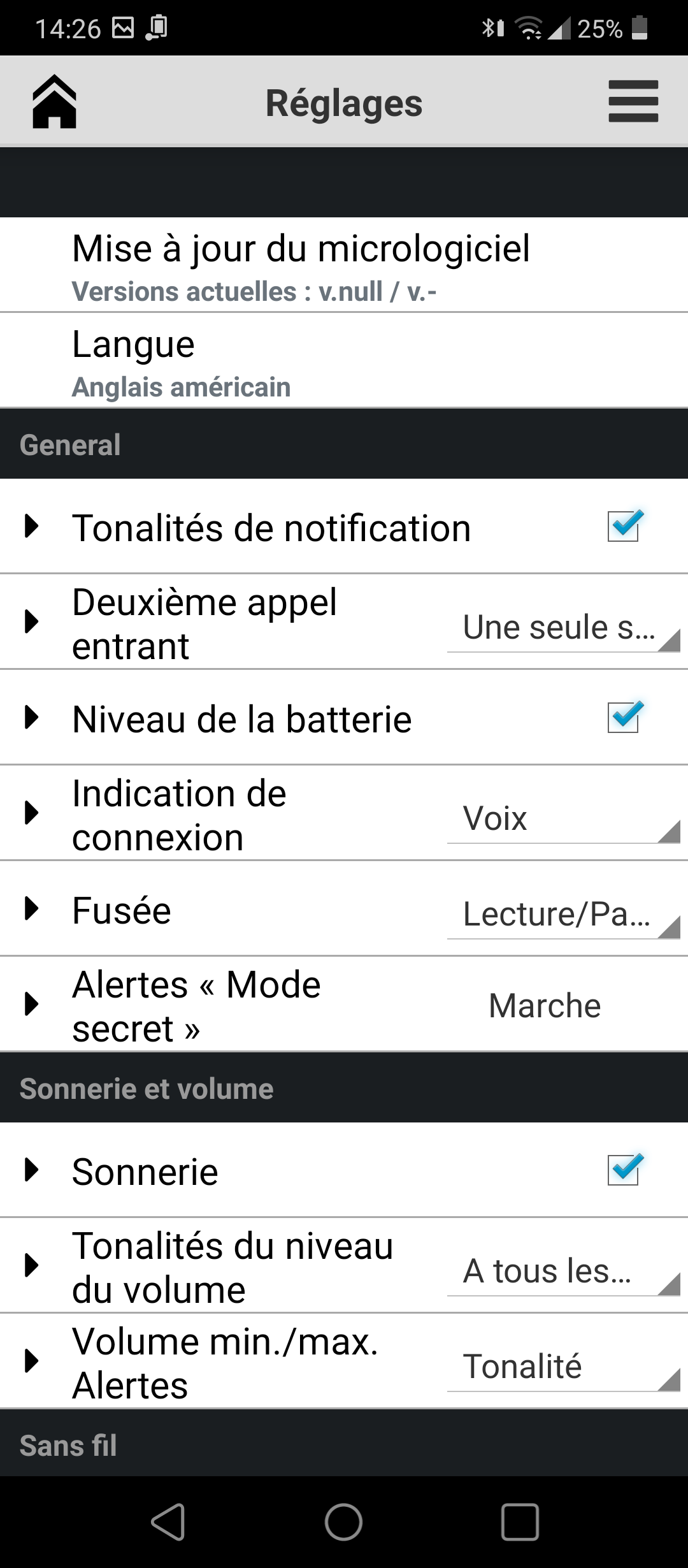
Task: Open the hamburger menu
Action: pos(633,101)
